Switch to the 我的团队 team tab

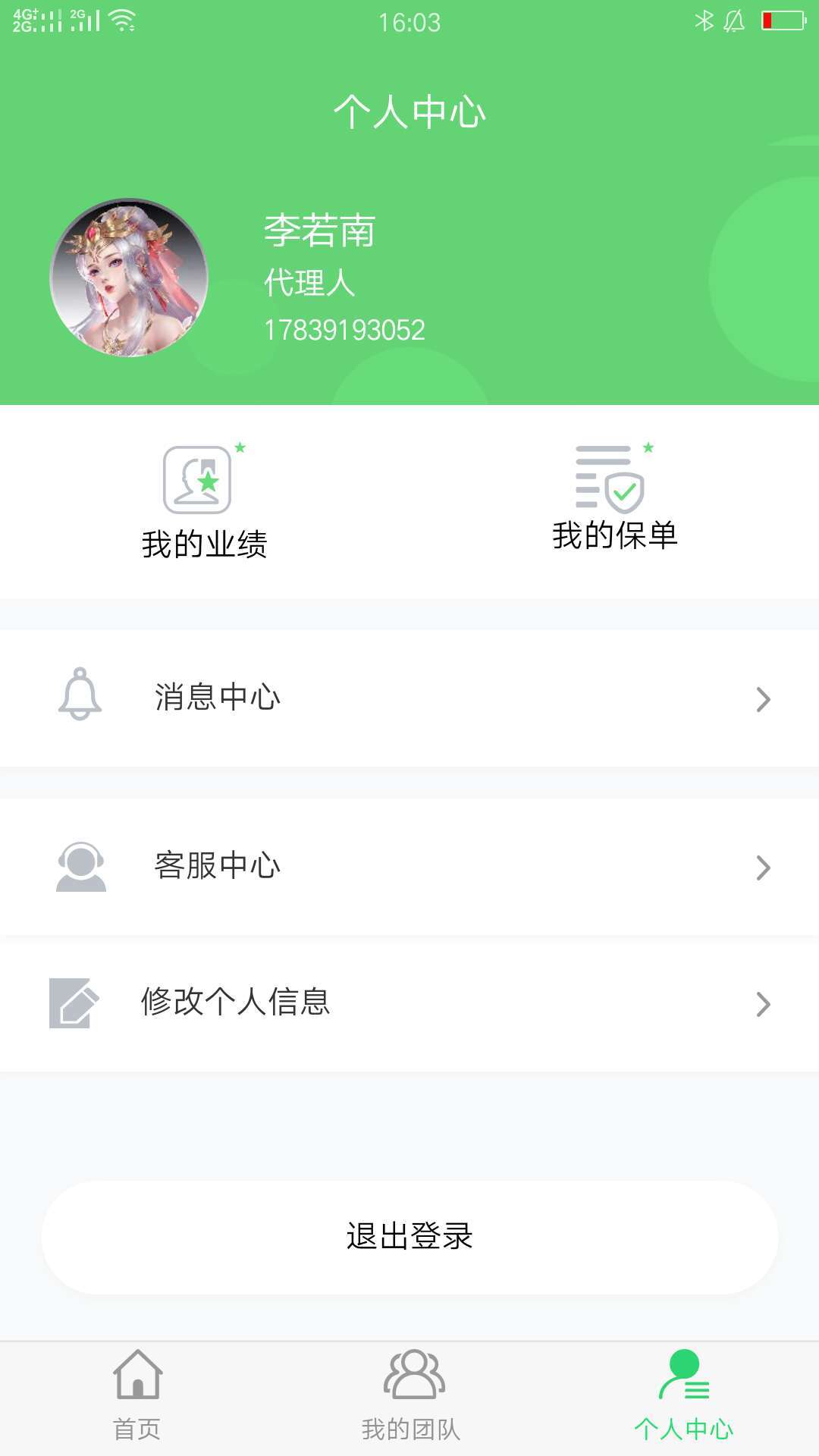click(x=411, y=1395)
